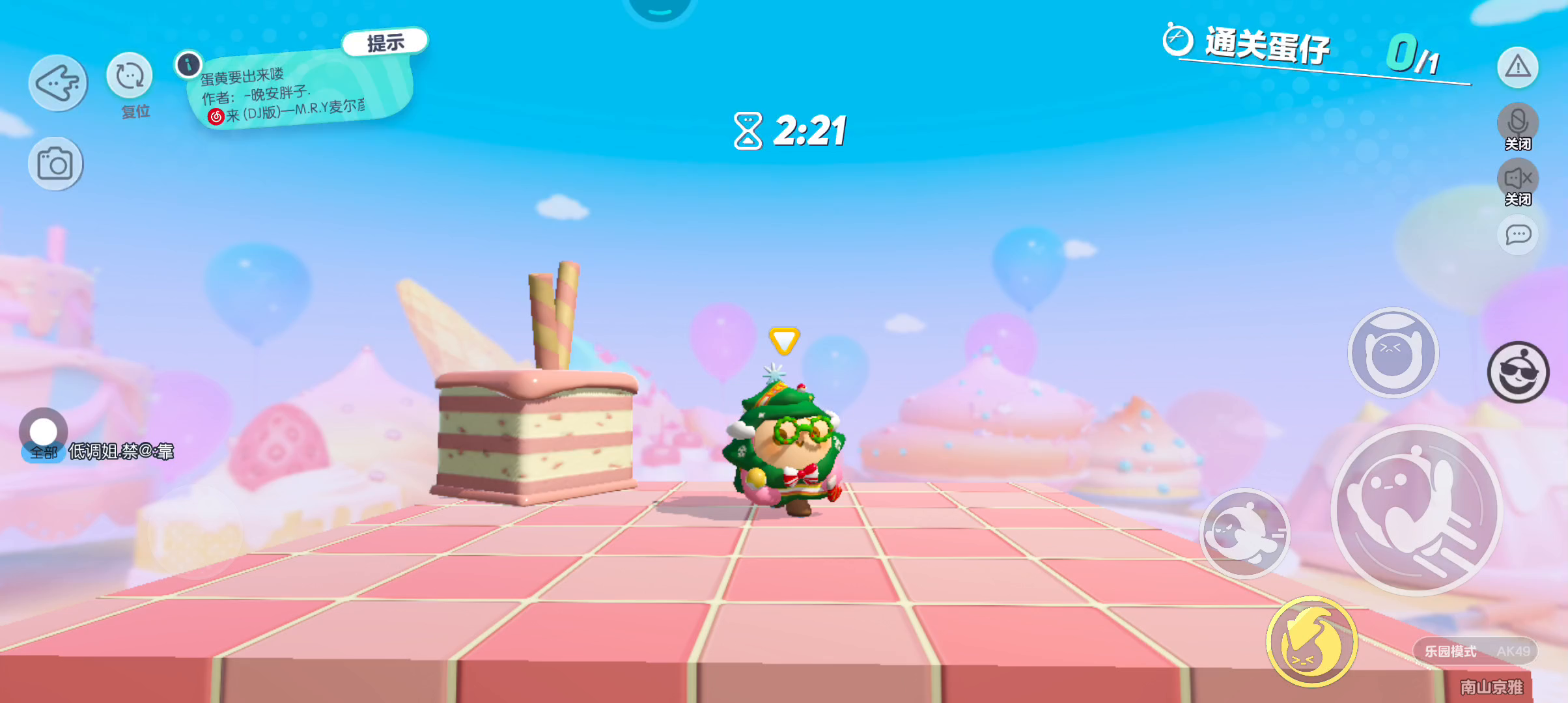The image size is (1568, 703).
Task: Activate the yellow skill button
Action: click(1311, 642)
